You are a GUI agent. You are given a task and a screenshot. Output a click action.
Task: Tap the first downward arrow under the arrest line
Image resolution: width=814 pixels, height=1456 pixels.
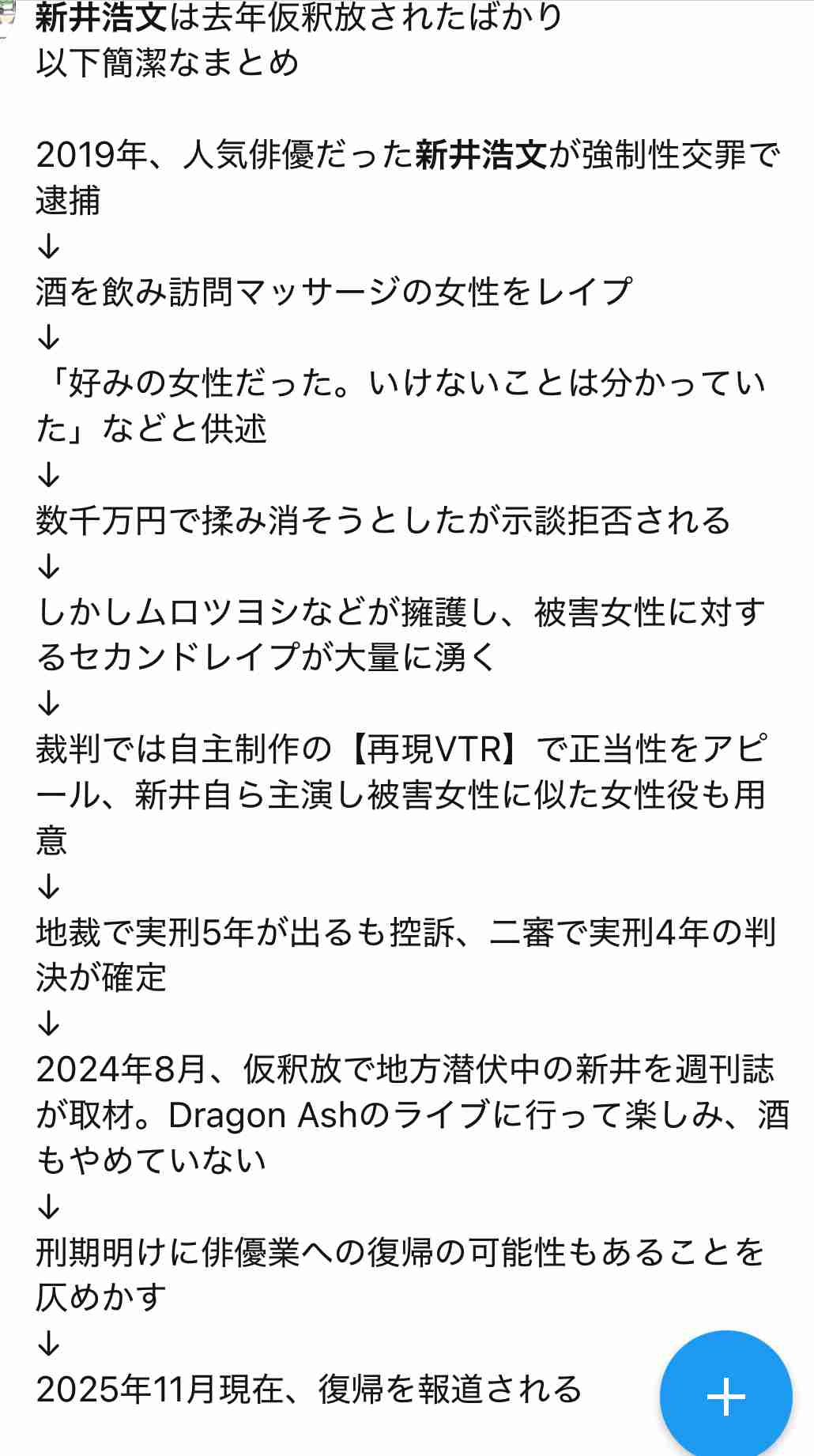pyautogui.click(x=49, y=247)
